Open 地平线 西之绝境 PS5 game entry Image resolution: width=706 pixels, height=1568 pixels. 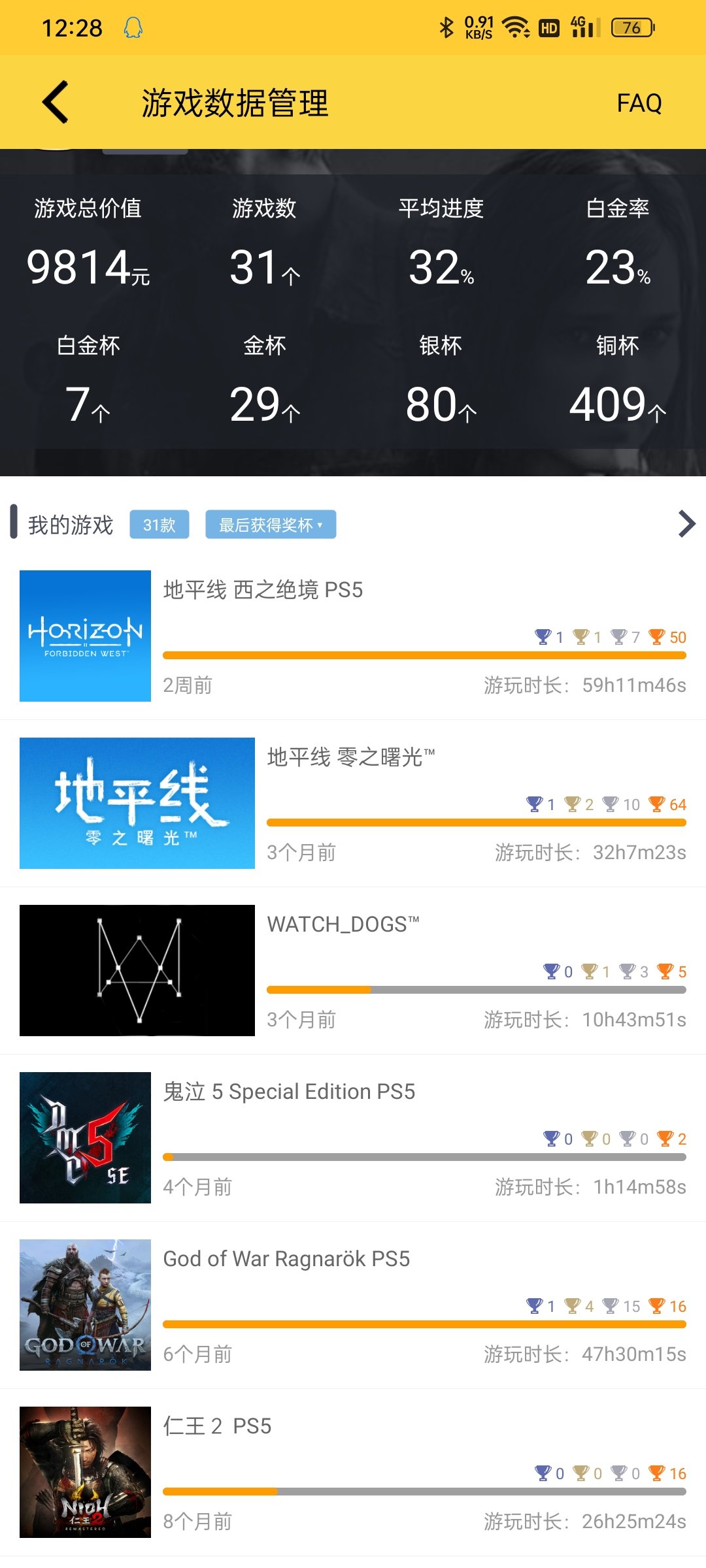(x=353, y=636)
